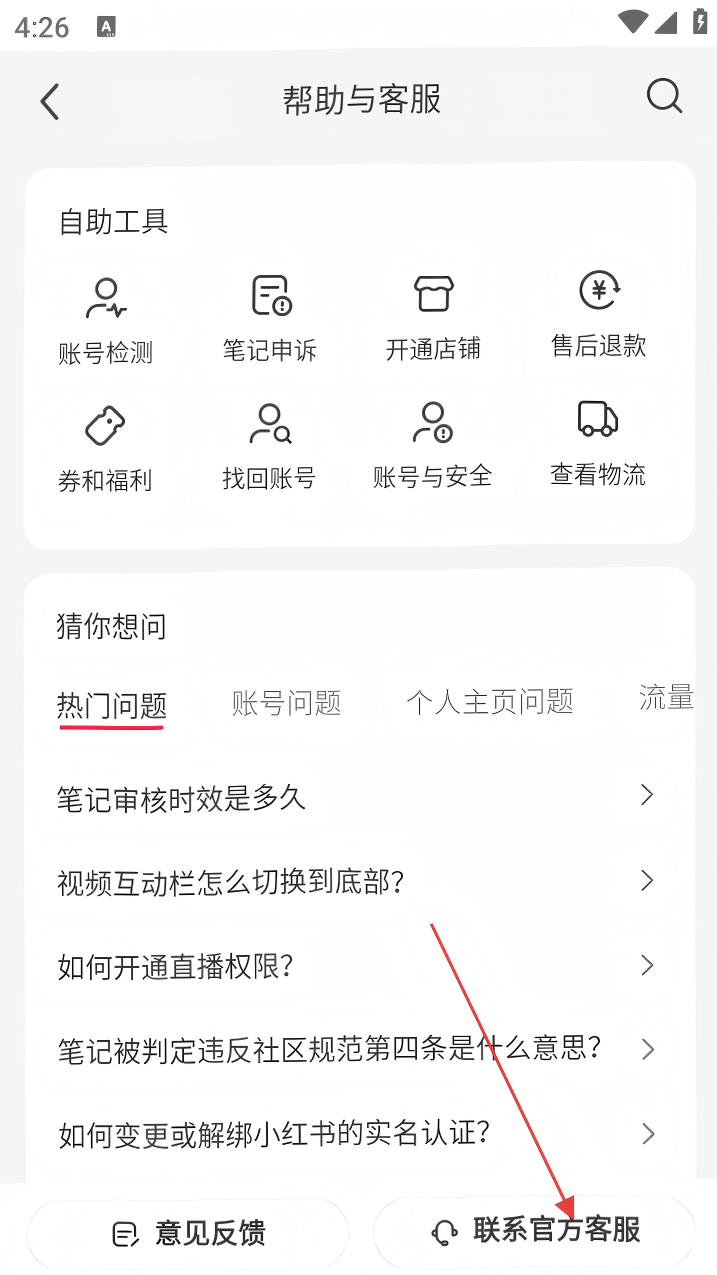
Task: View 笔记被判定违反社区规范第四条 question
Action: click(x=356, y=1049)
